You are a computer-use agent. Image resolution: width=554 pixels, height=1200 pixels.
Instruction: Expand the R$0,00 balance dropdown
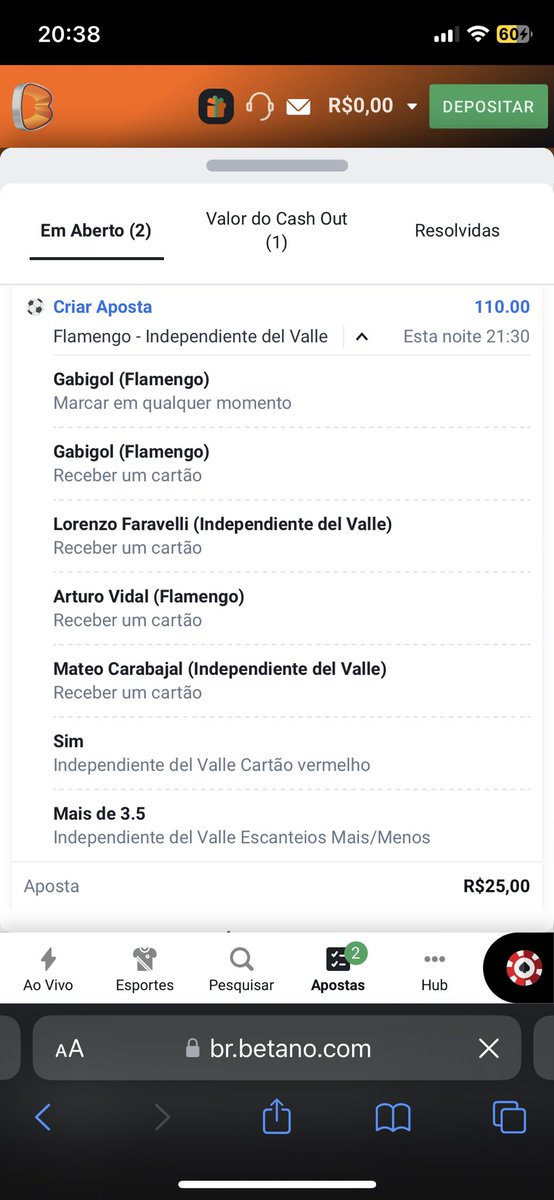(372, 106)
